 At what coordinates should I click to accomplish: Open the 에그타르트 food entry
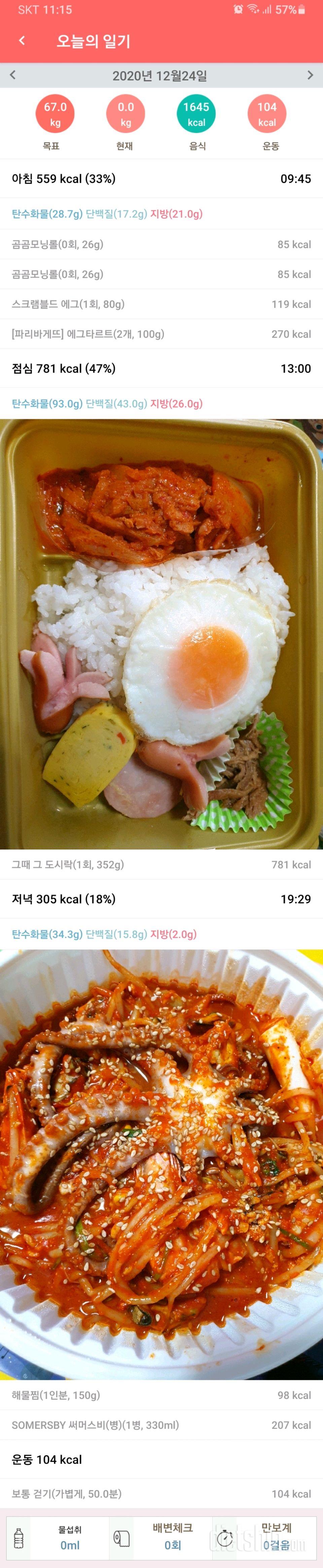point(161,334)
